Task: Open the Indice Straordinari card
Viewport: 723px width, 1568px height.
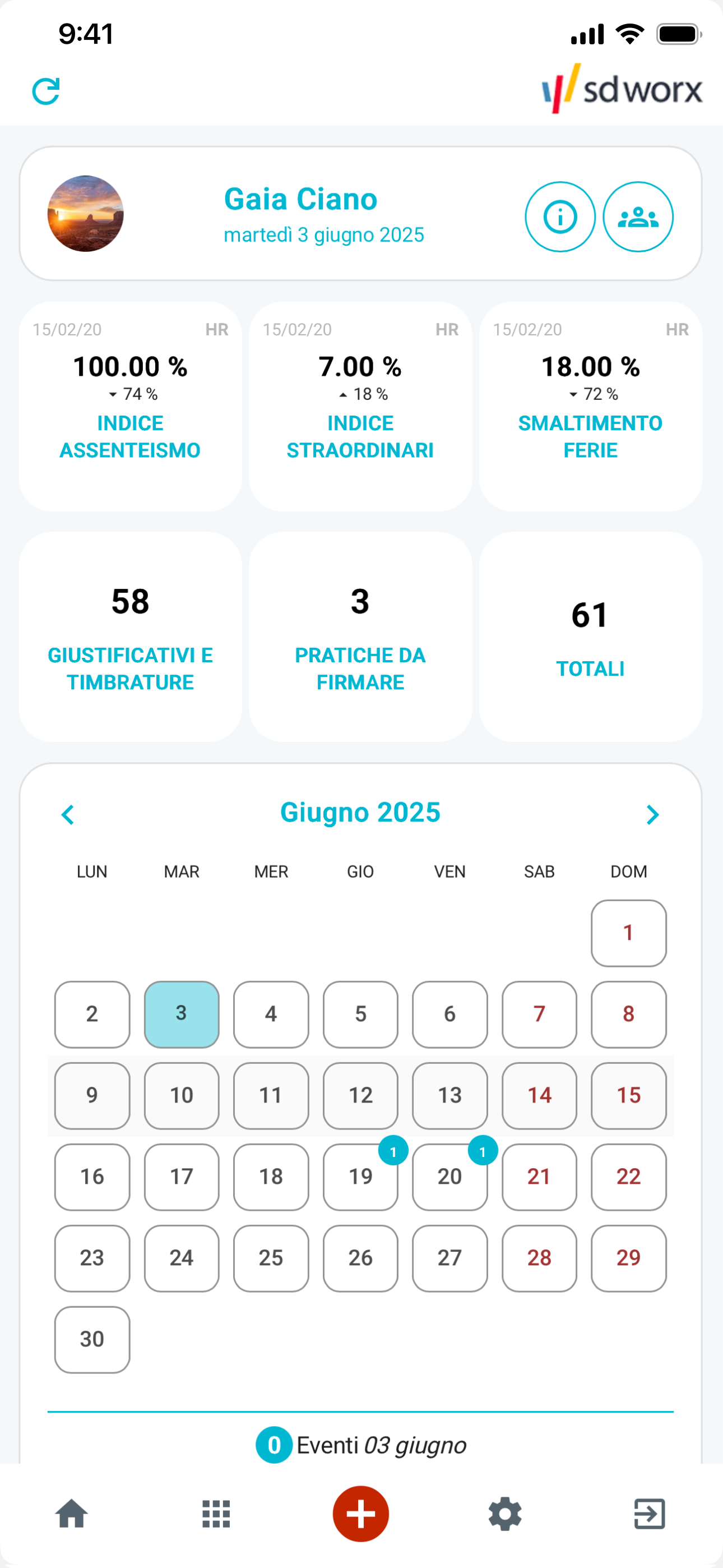Action: 360,407
